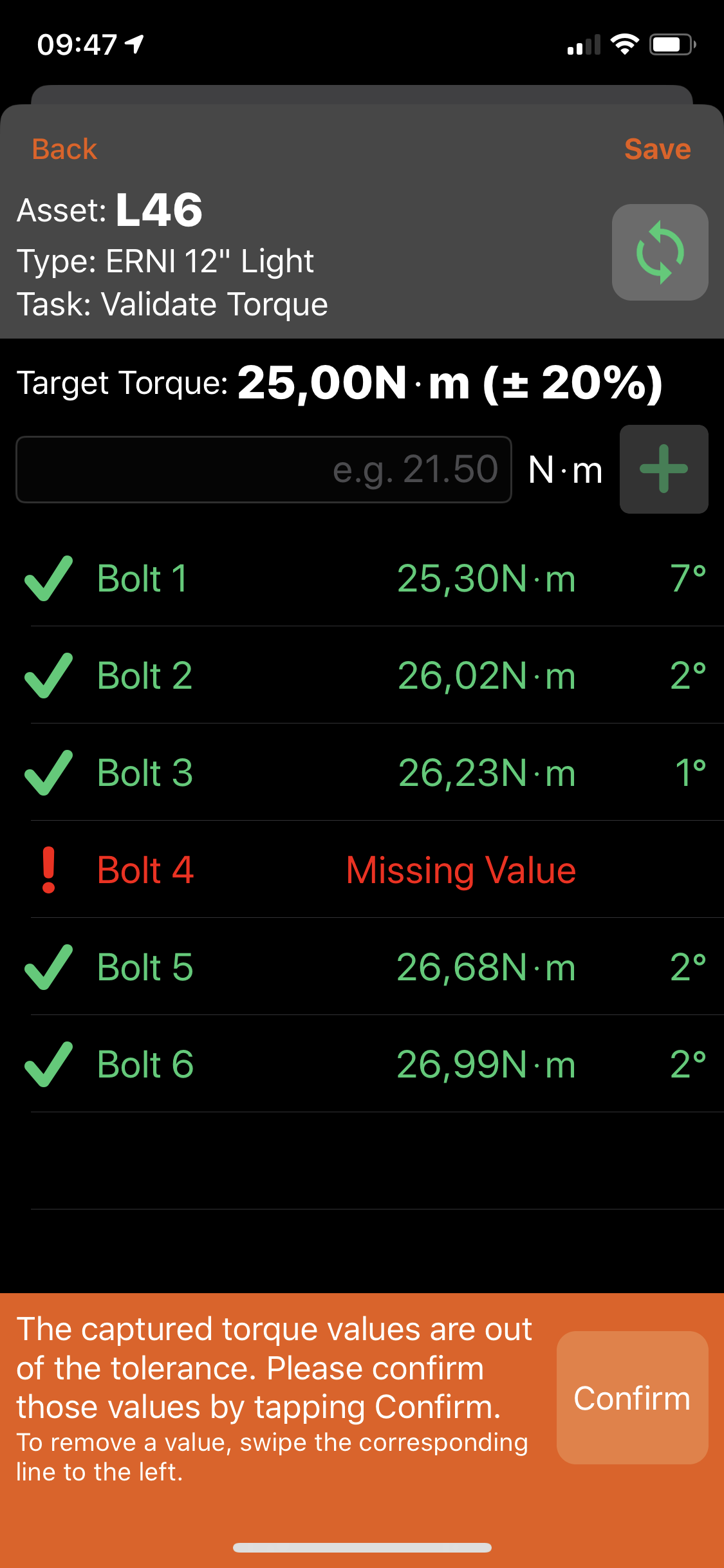Select the Bolt 6 row
724x1568 pixels.
362,1064
